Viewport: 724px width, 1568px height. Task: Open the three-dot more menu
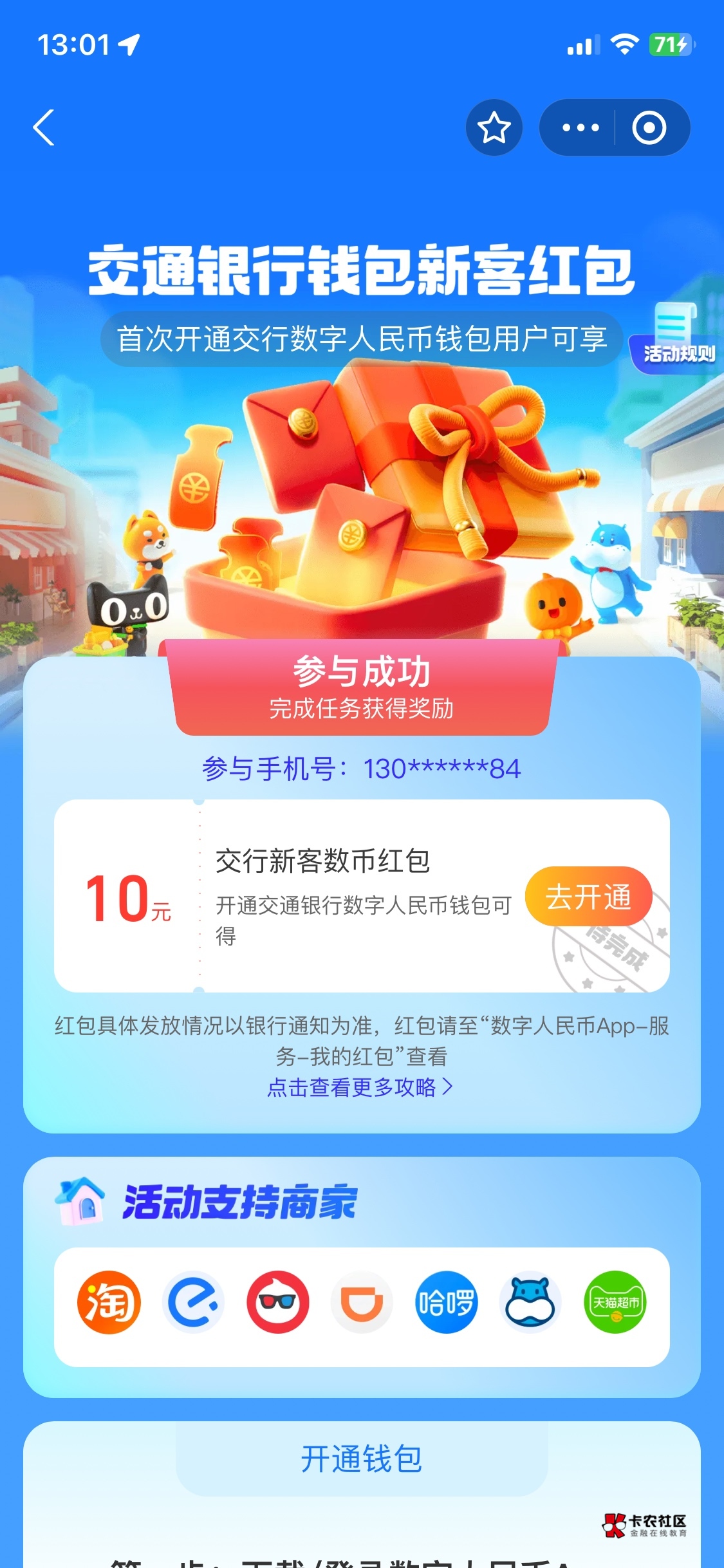[x=580, y=127]
